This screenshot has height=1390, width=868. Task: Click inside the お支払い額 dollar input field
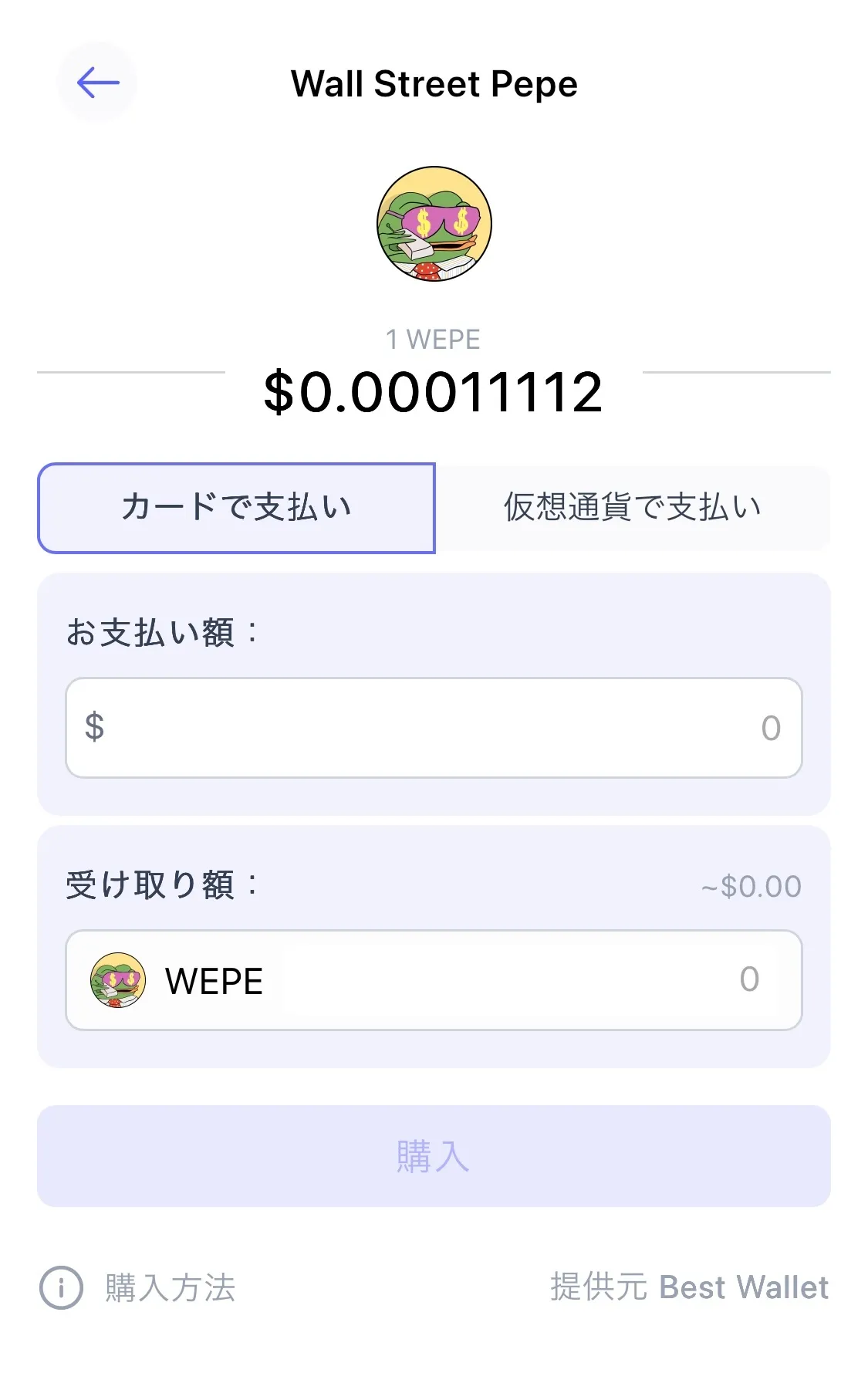(x=434, y=726)
